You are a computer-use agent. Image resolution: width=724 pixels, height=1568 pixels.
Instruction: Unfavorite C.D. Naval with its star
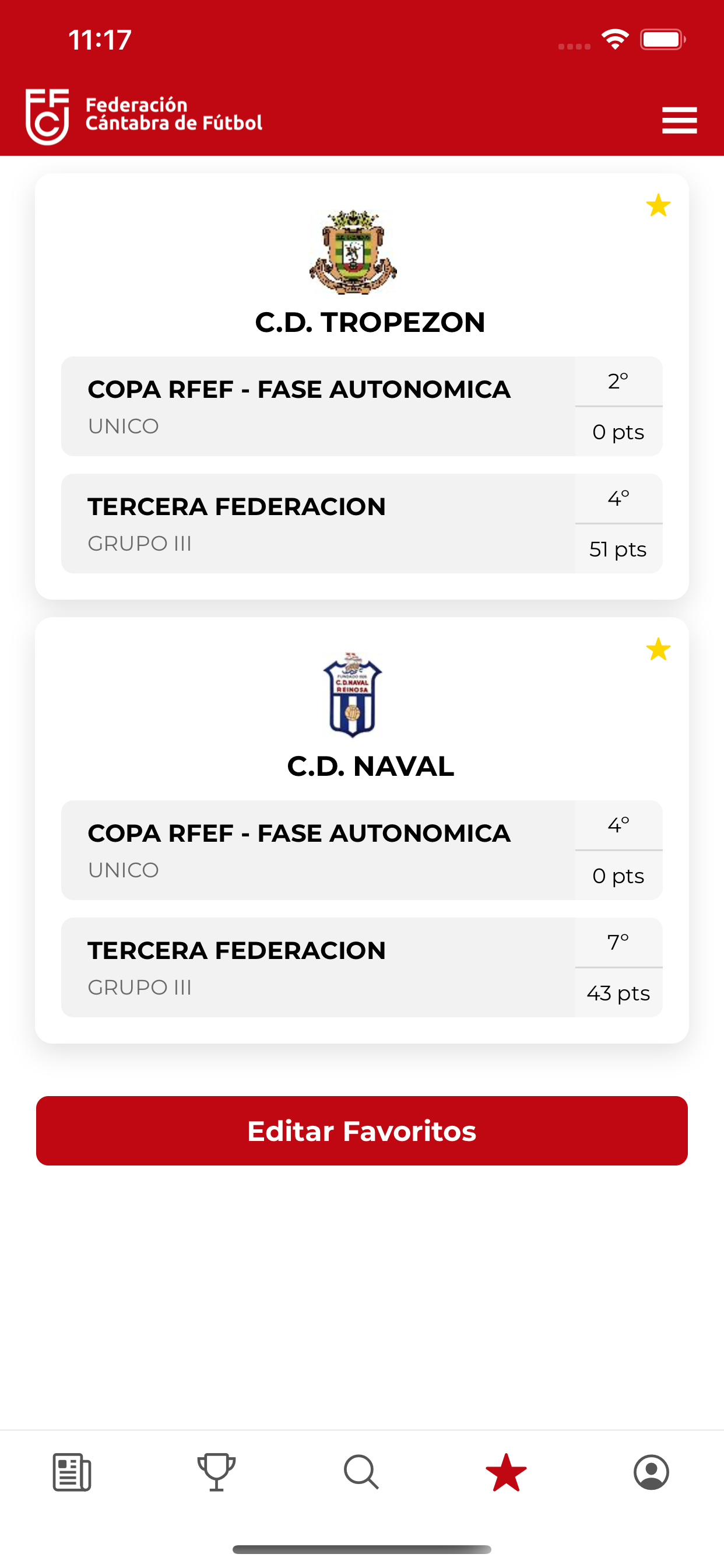[658, 649]
